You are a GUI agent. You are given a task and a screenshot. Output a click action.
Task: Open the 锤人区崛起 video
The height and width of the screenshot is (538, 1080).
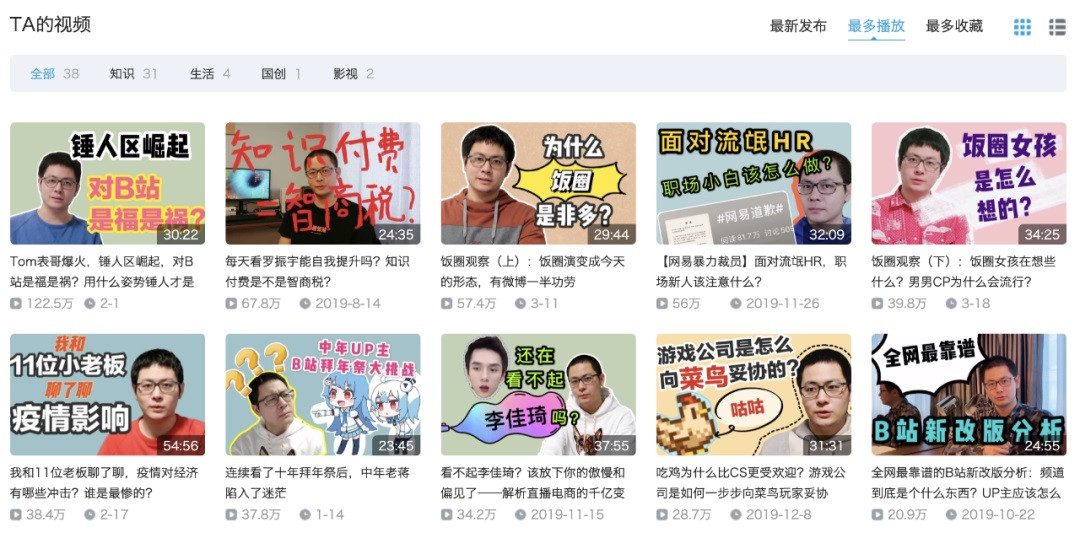click(x=107, y=183)
